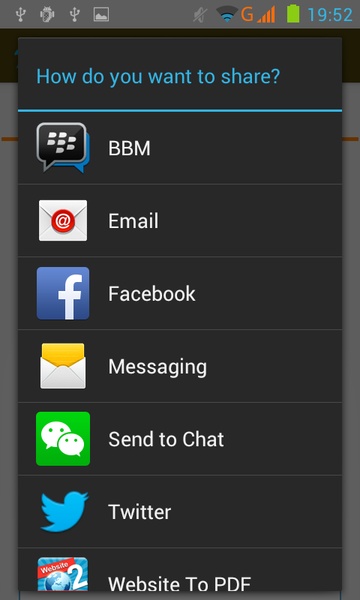Choose Email to share

click(x=180, y=220)
